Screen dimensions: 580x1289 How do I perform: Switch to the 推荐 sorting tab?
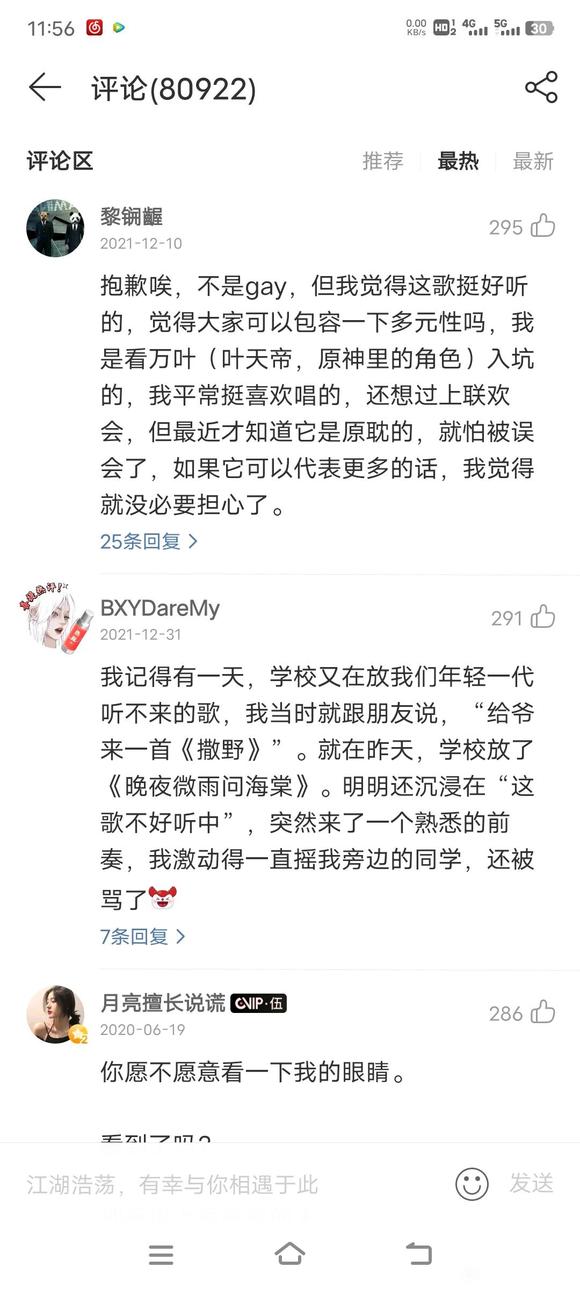coord(383,161)
